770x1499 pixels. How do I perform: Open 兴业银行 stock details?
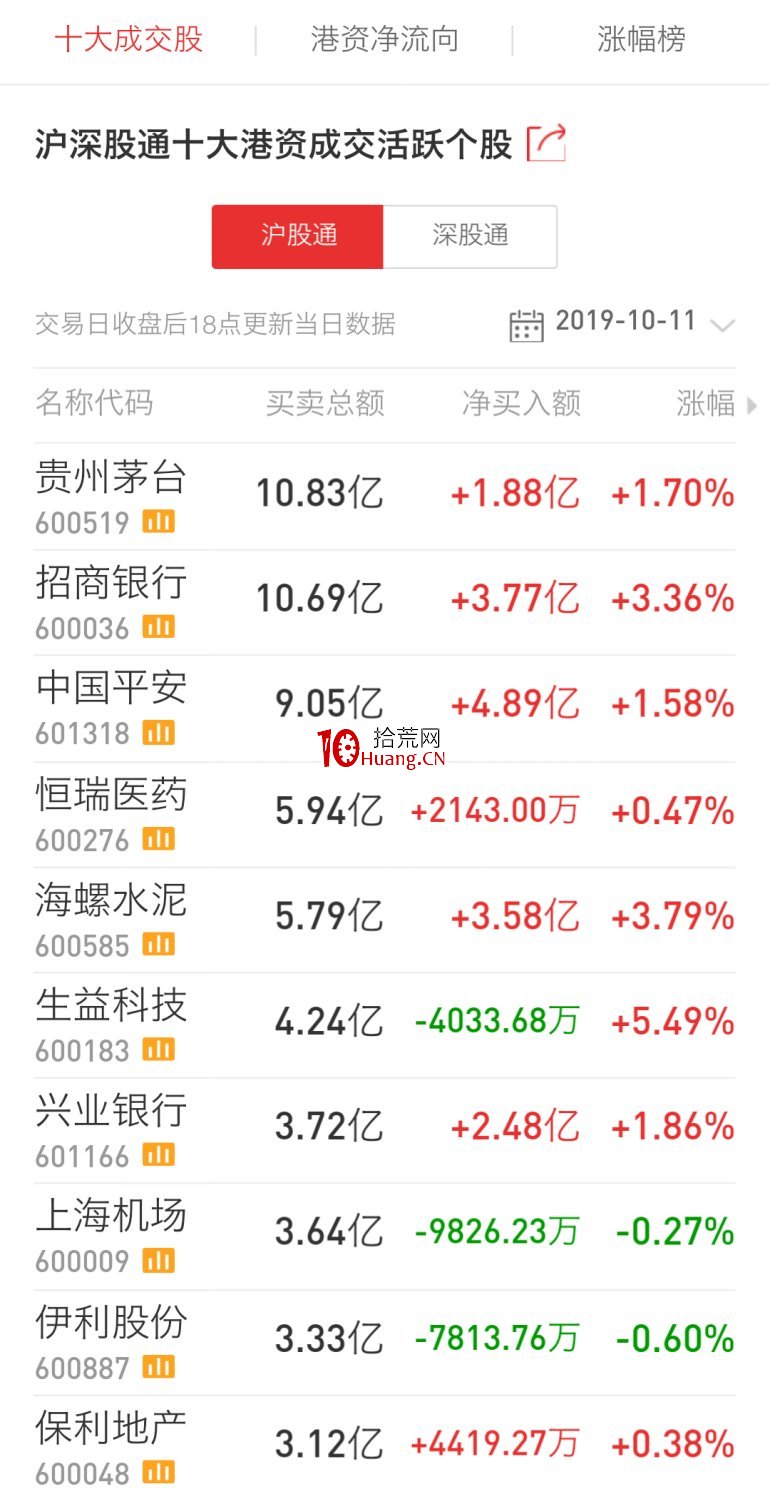tap(385, 1131)
